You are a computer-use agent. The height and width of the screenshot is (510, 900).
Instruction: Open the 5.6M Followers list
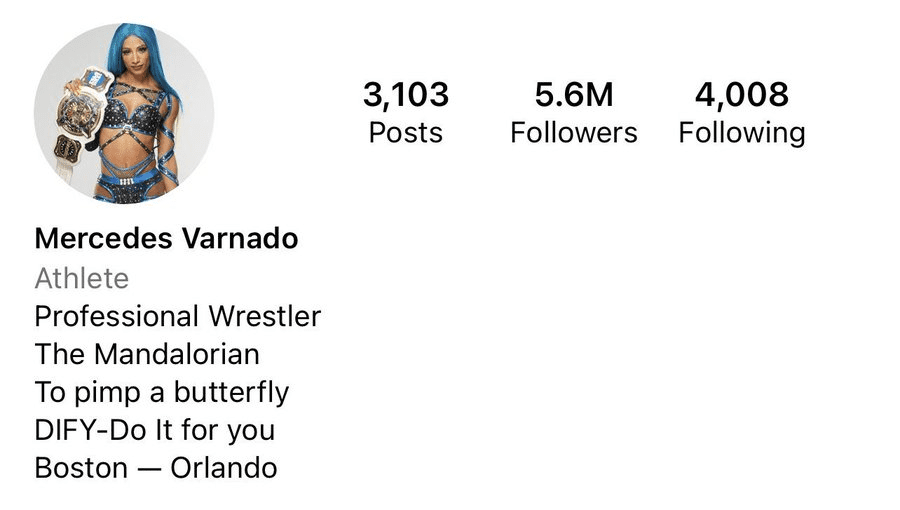pos(573,113)
